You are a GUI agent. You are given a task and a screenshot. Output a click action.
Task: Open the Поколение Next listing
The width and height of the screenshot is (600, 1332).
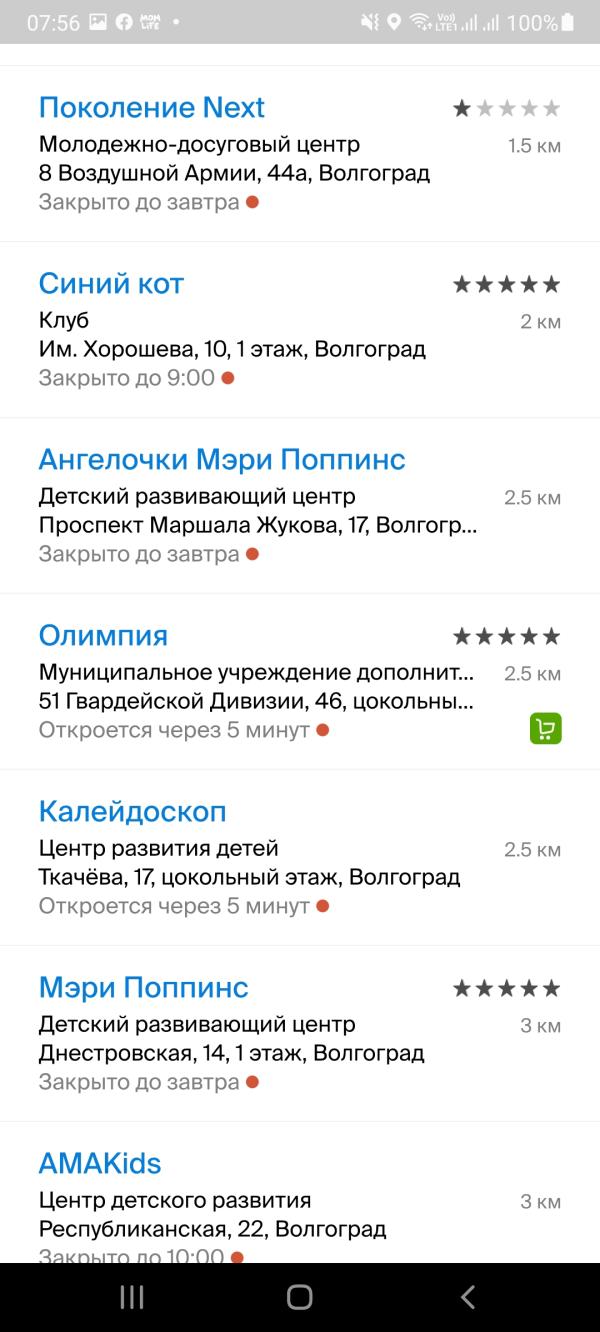tap(300, 154)
